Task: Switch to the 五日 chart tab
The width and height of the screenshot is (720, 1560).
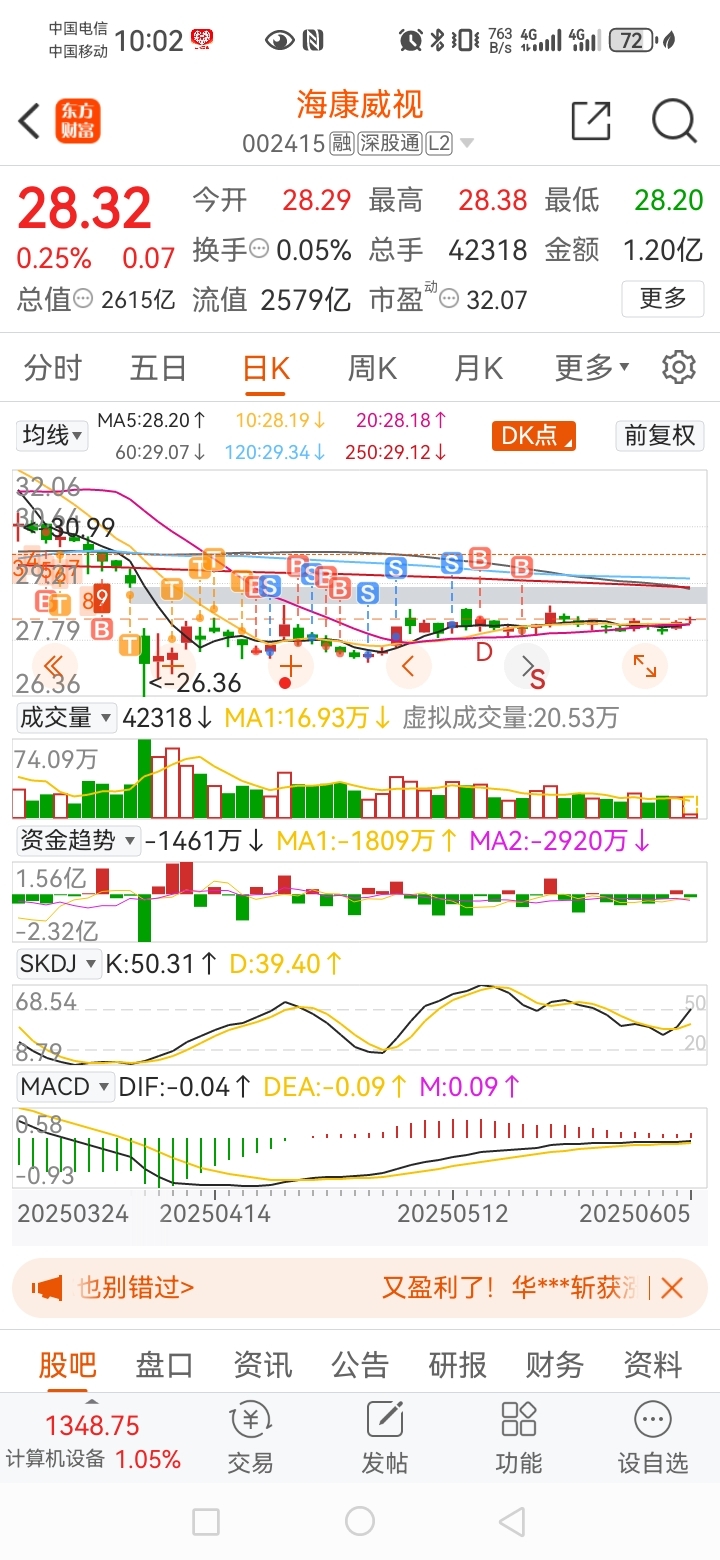Action: point(158,368)
